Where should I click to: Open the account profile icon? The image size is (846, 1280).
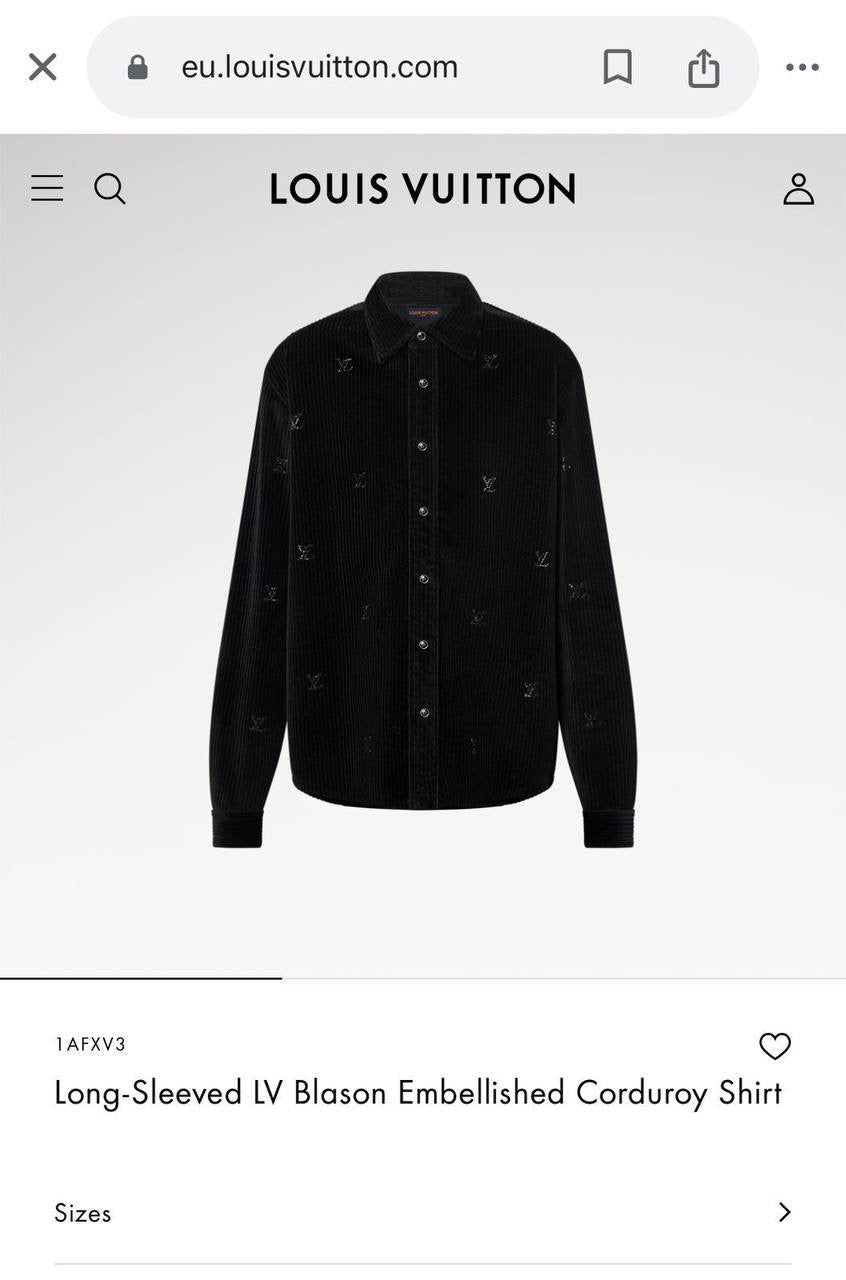pos(798,188)
